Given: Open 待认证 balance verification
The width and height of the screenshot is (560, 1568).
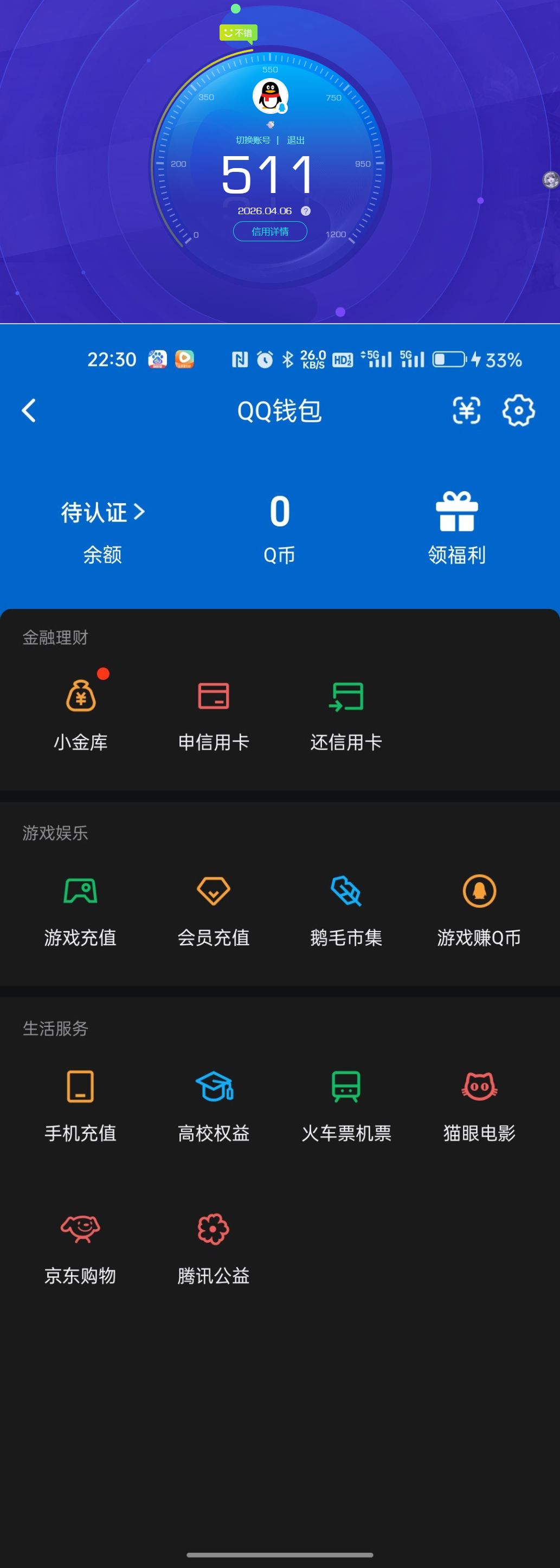Looking at the screenshot, I should tap(102, 512).
